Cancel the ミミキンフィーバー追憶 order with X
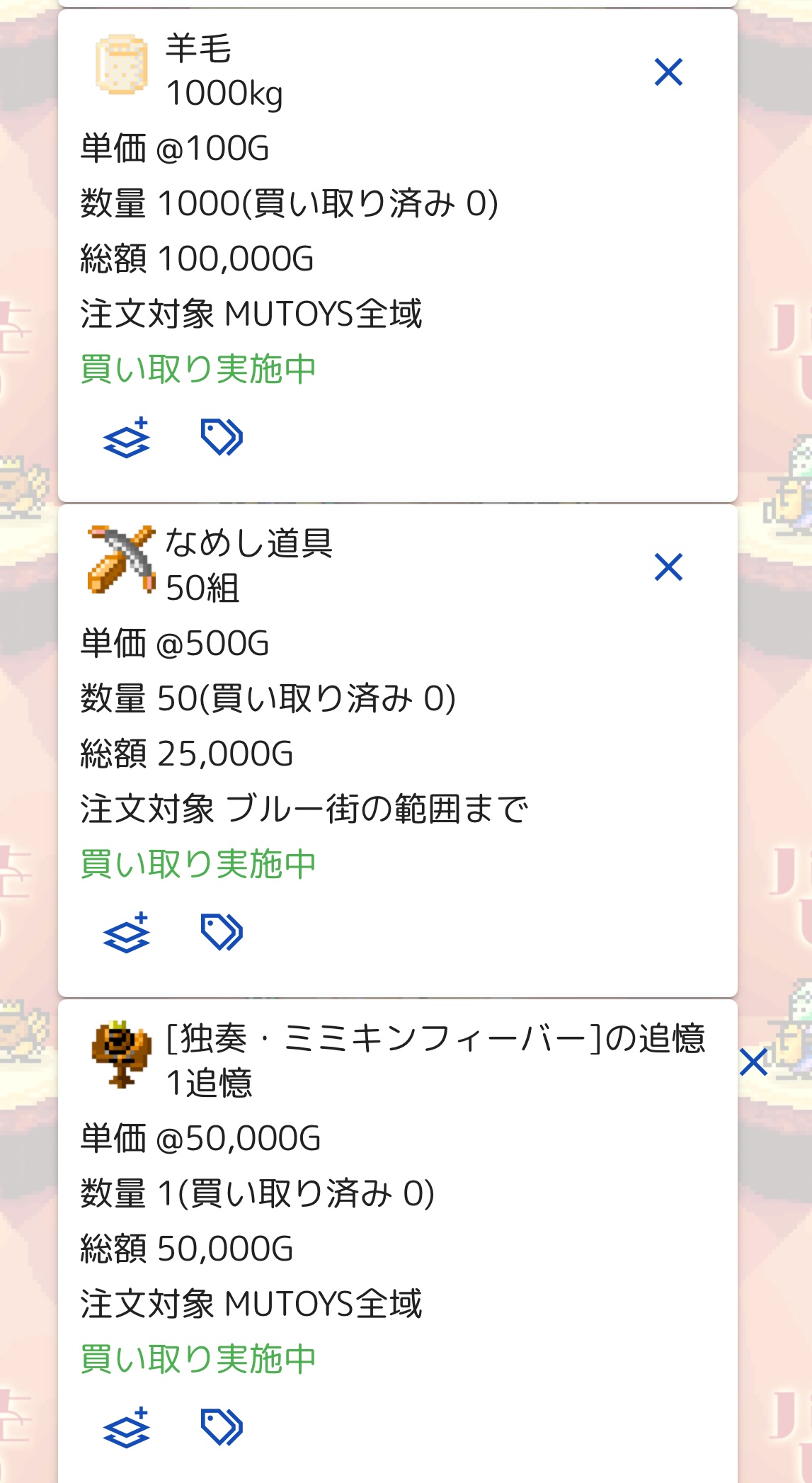Viewport: 812px width, 1483px height. [753, 1062]
